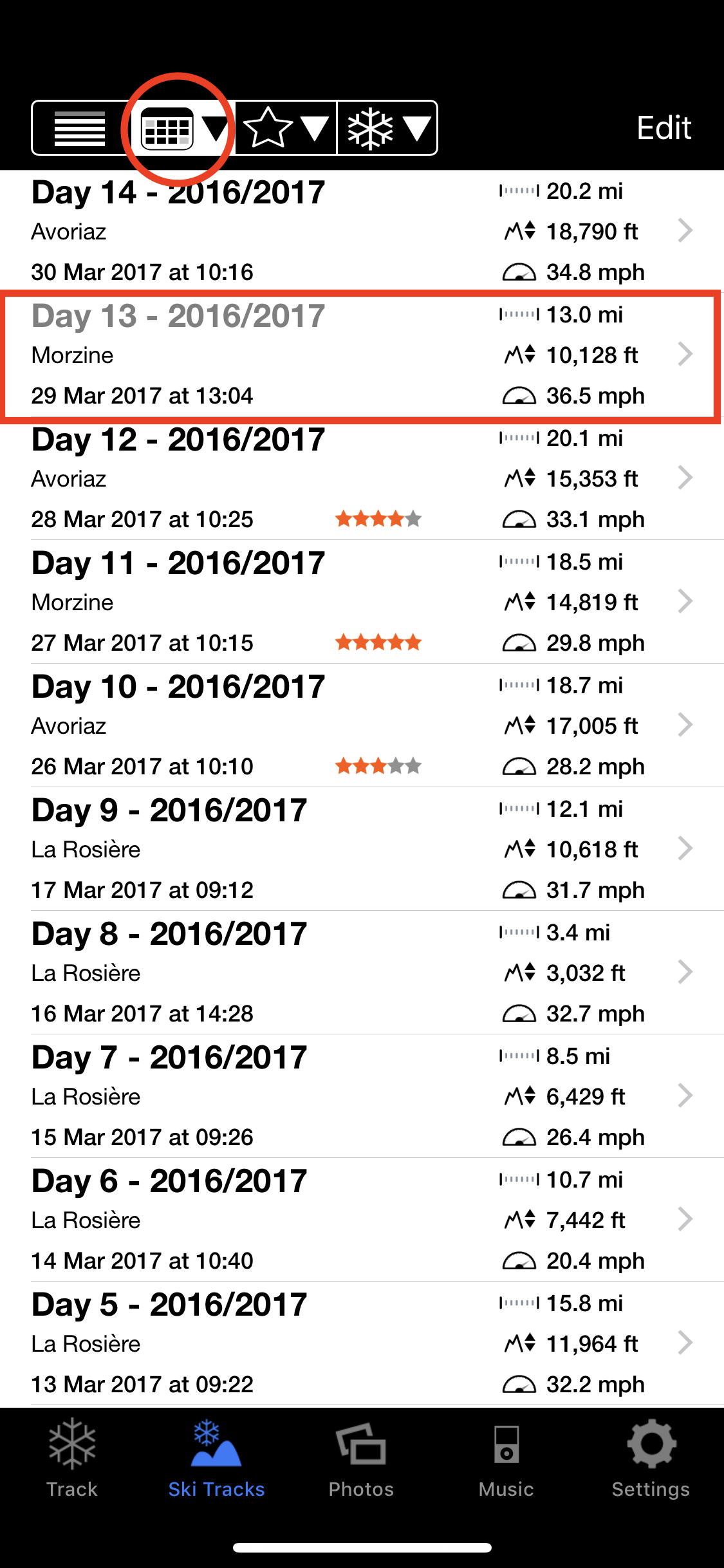View Day 12 Avoriaz track details
The width and height of the screenshot is (724, 1568).
tap(360, 478)
